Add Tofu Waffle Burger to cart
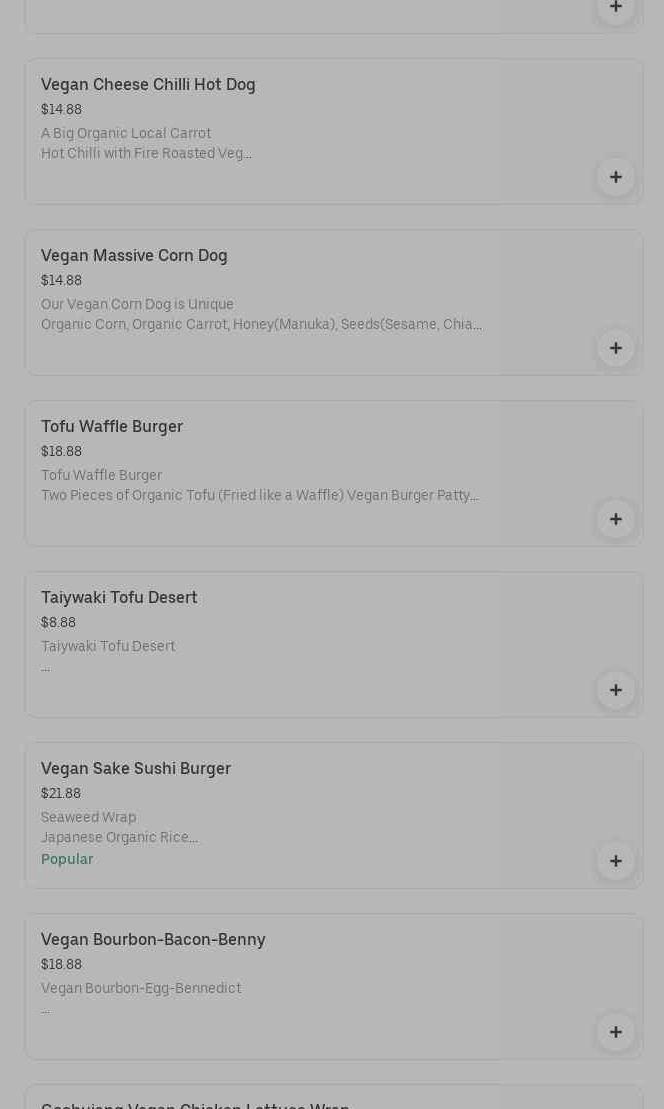The width and height of the screenshot is (664, 1109). click(x=615, y=519)
